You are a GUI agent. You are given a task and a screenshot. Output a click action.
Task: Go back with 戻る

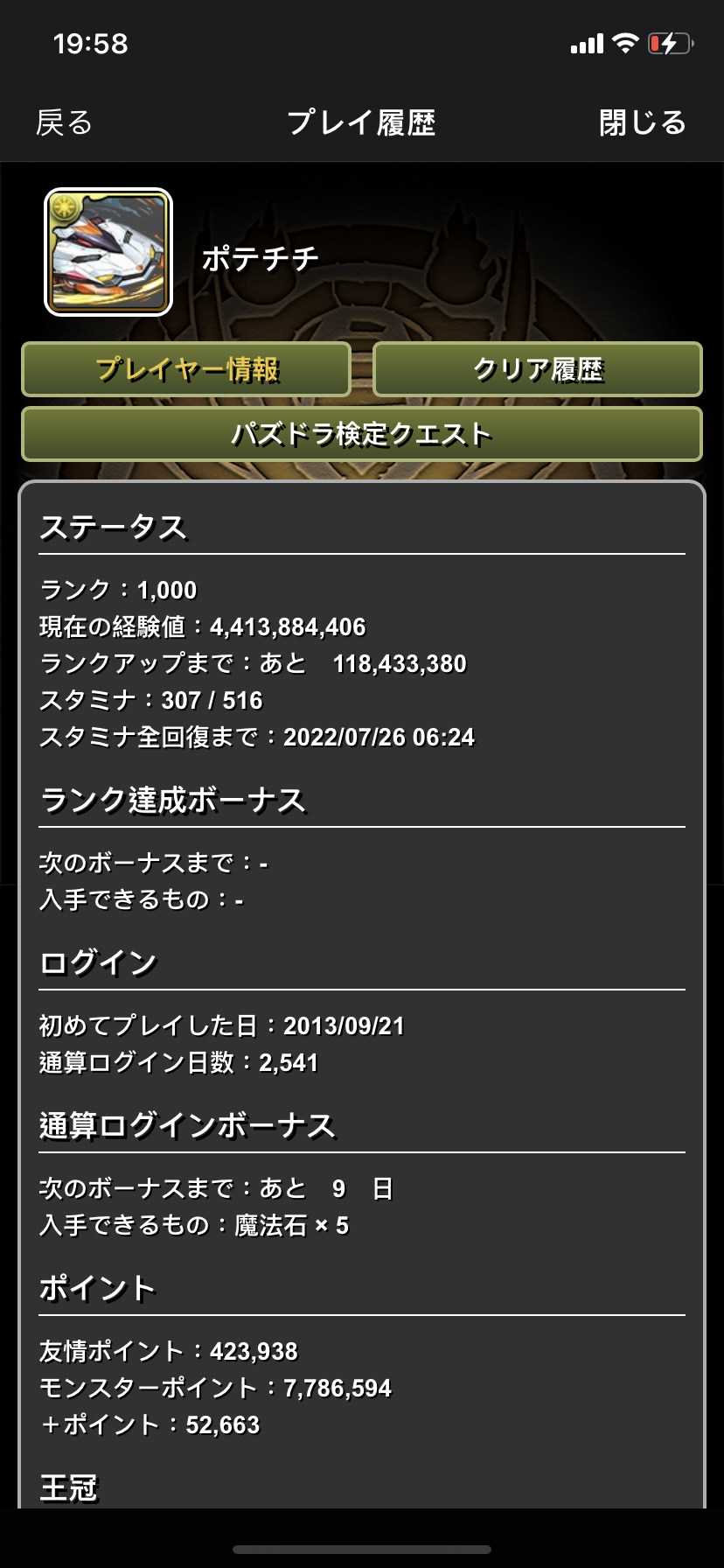point(64,122)
